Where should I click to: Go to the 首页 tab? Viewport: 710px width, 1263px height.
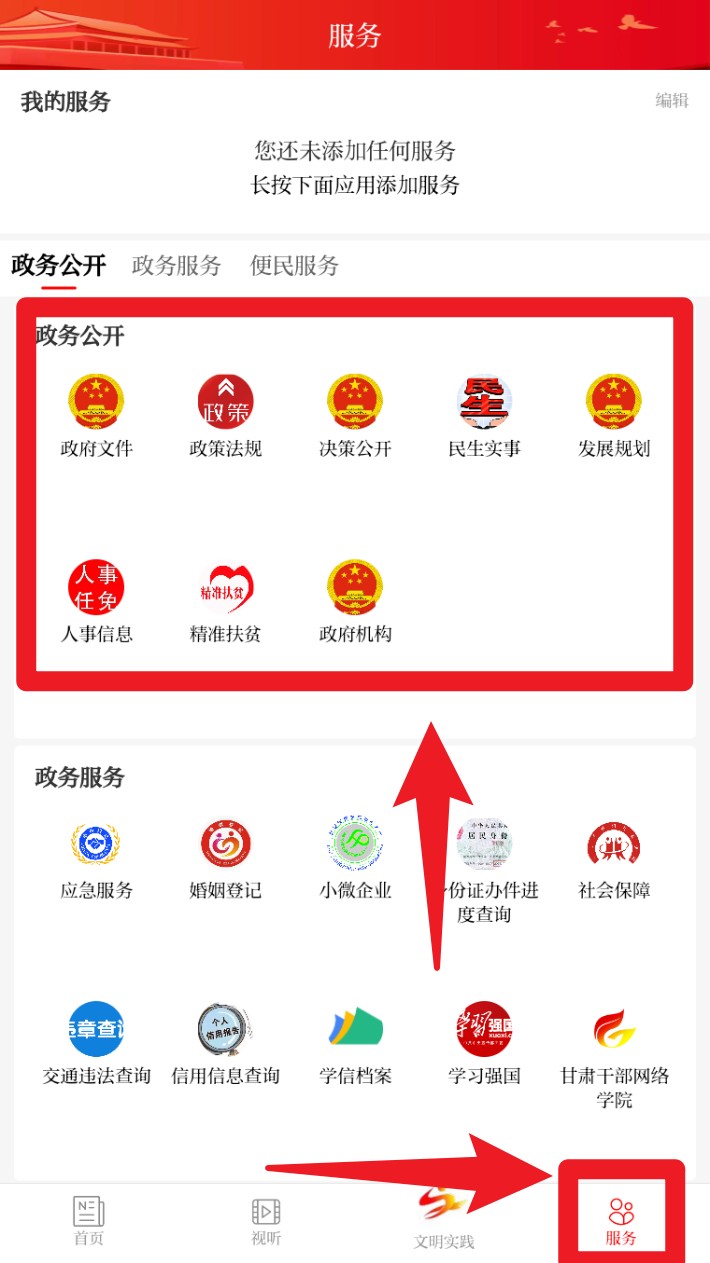(88, 1221)
